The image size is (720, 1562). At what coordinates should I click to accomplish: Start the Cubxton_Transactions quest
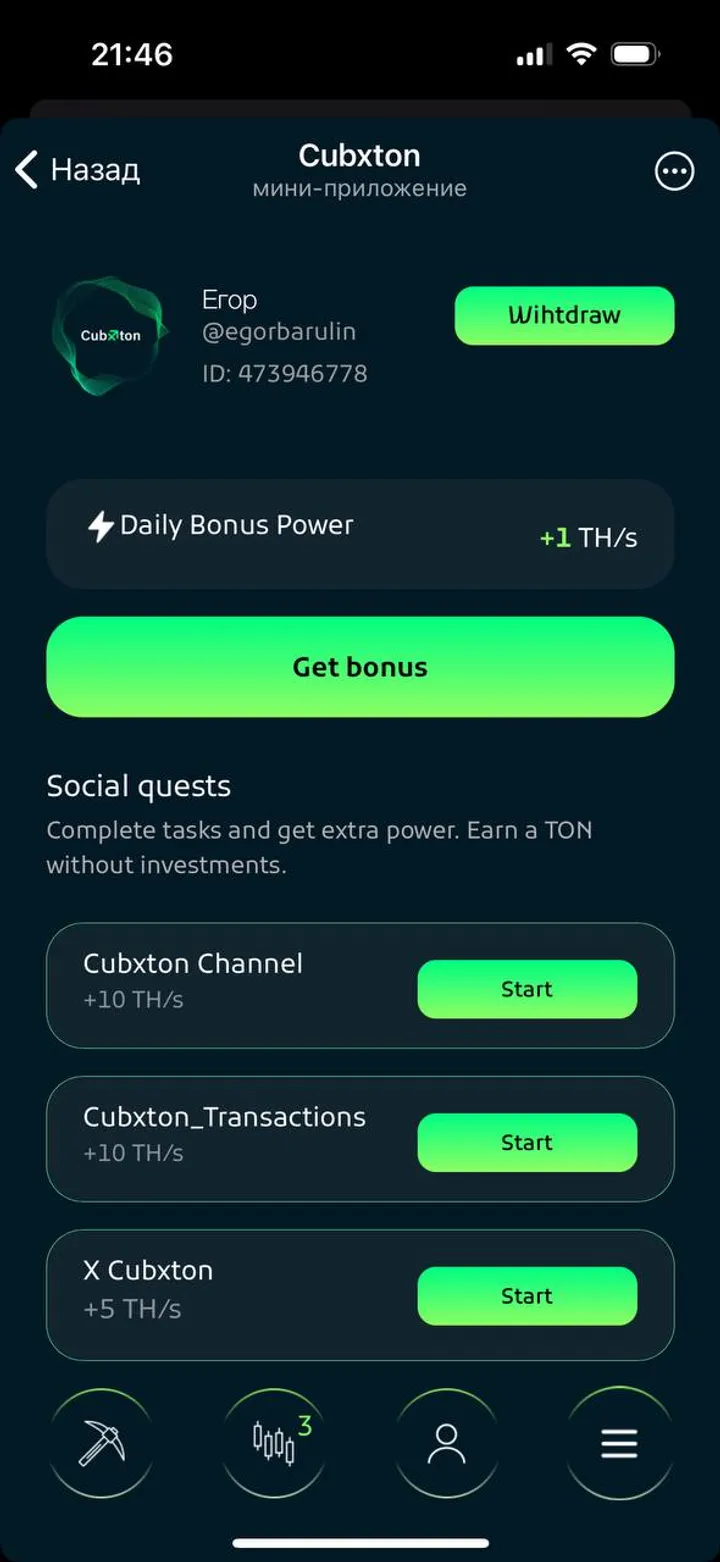coord(526,1142)
